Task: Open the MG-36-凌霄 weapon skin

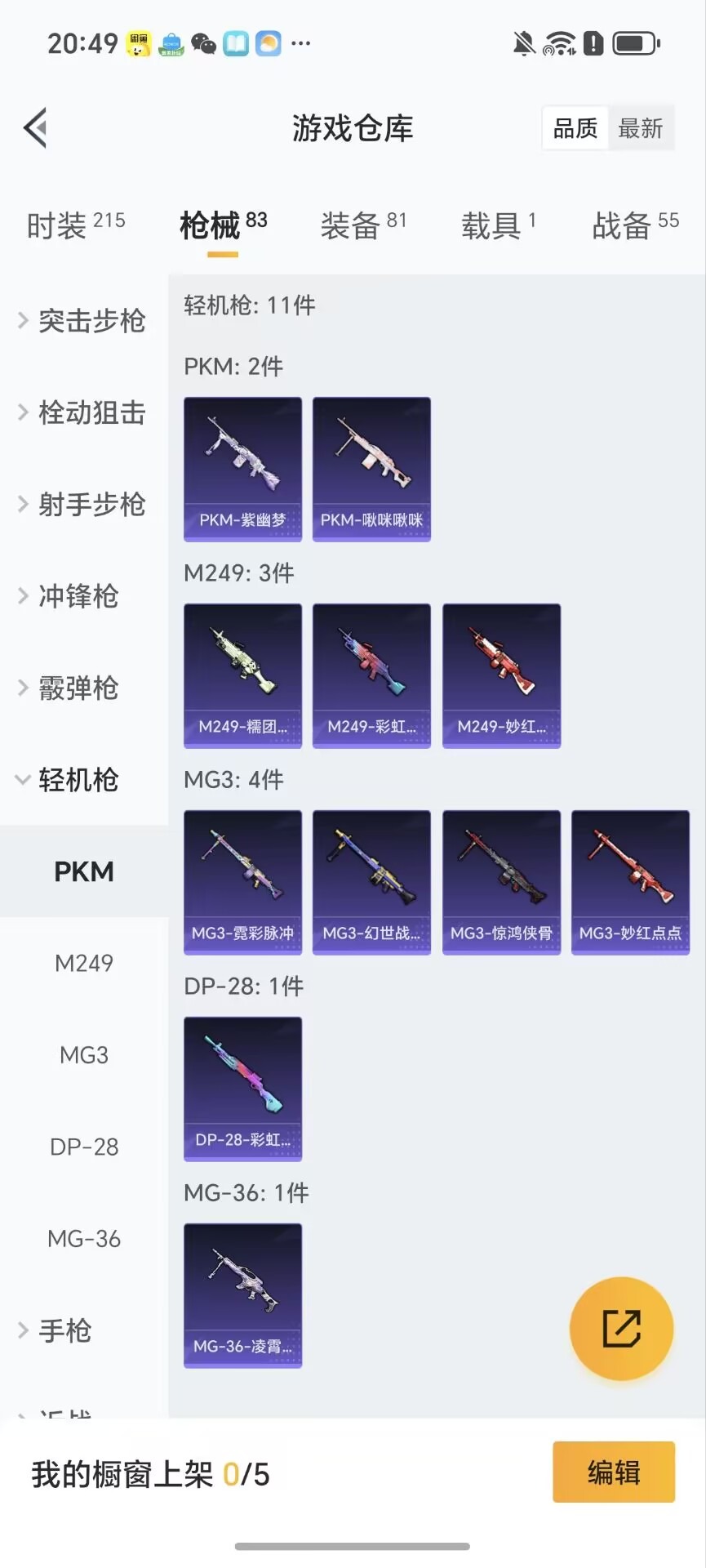Action: (242, 1296)
